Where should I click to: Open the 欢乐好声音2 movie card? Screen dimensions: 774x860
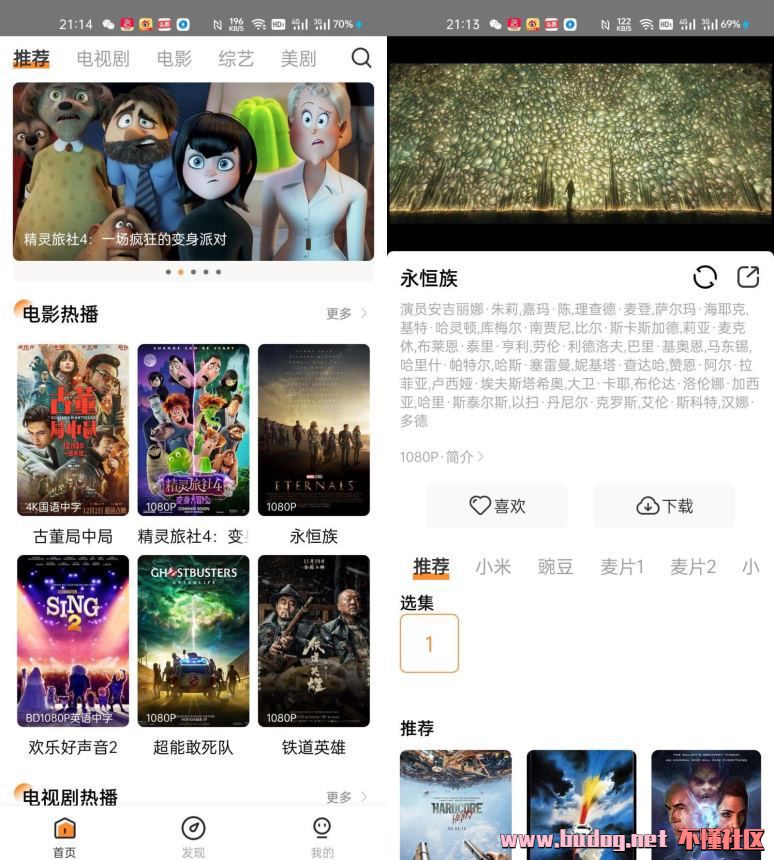click(73, 641)
